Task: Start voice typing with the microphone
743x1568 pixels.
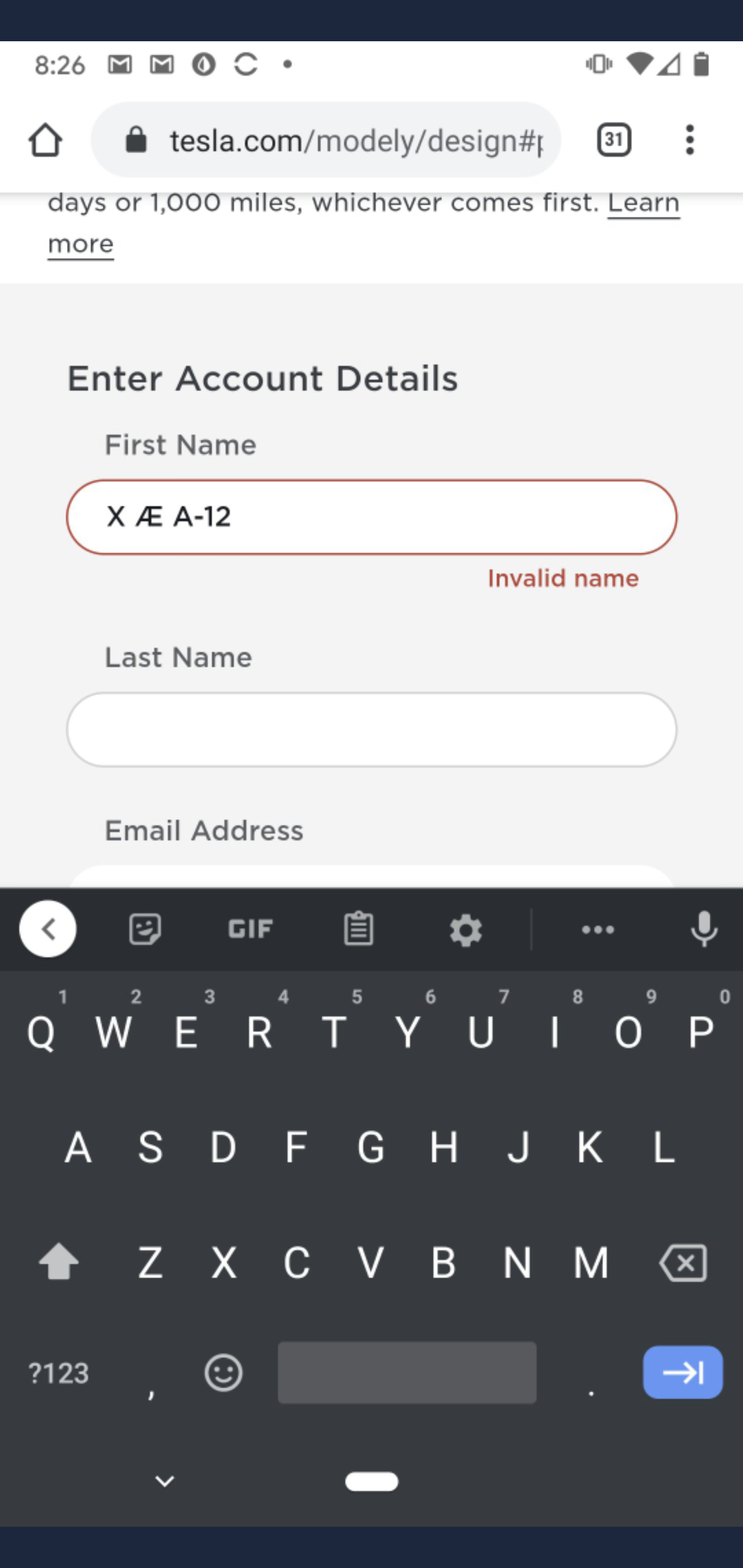Action: [x=704, y=929]
